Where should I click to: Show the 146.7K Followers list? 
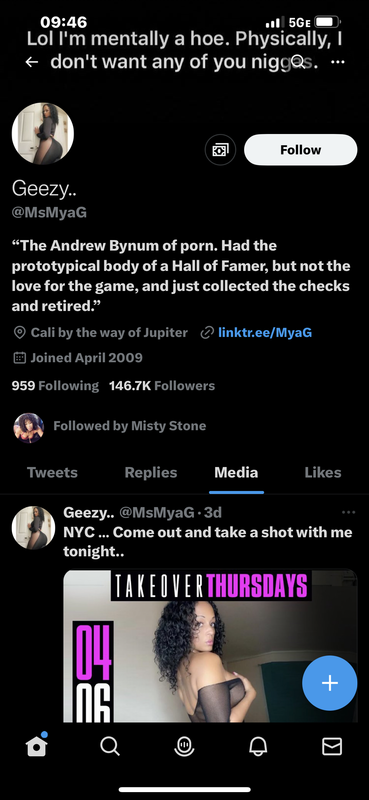click(162, 386)
